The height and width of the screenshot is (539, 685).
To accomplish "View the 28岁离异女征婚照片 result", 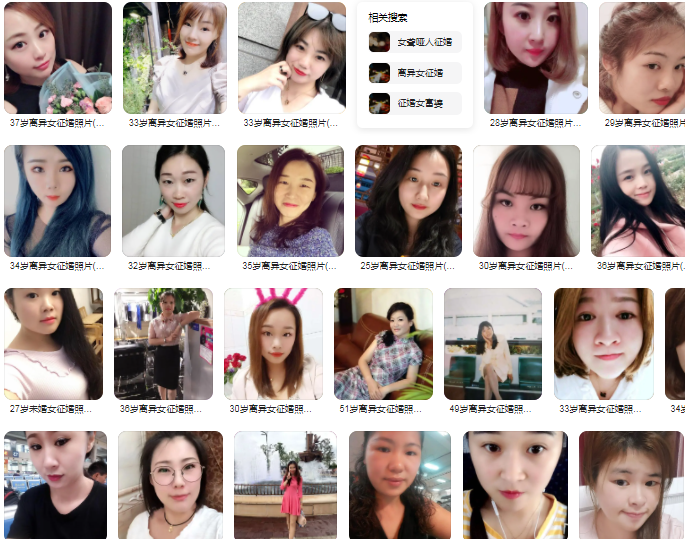I will click(535, 58).
